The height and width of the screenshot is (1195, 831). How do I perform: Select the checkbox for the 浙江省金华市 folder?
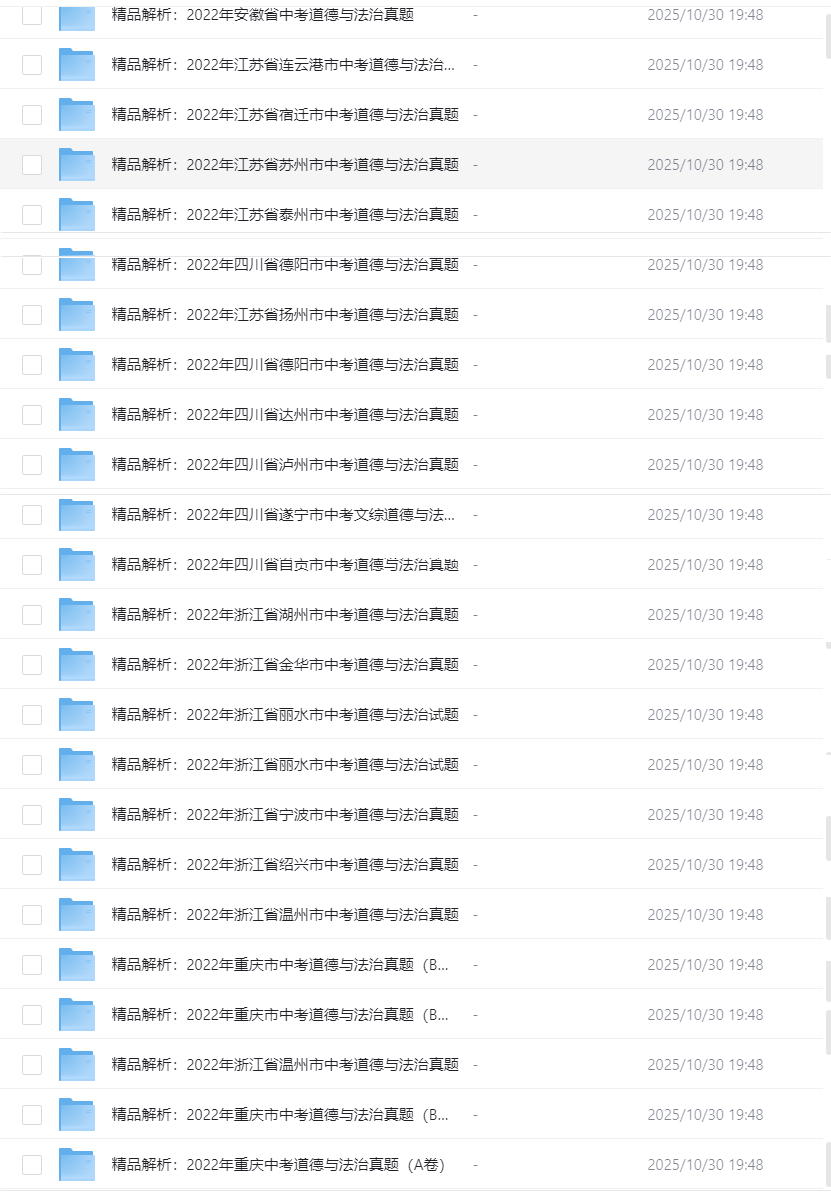pyautogui.click(x=32, y=665)
